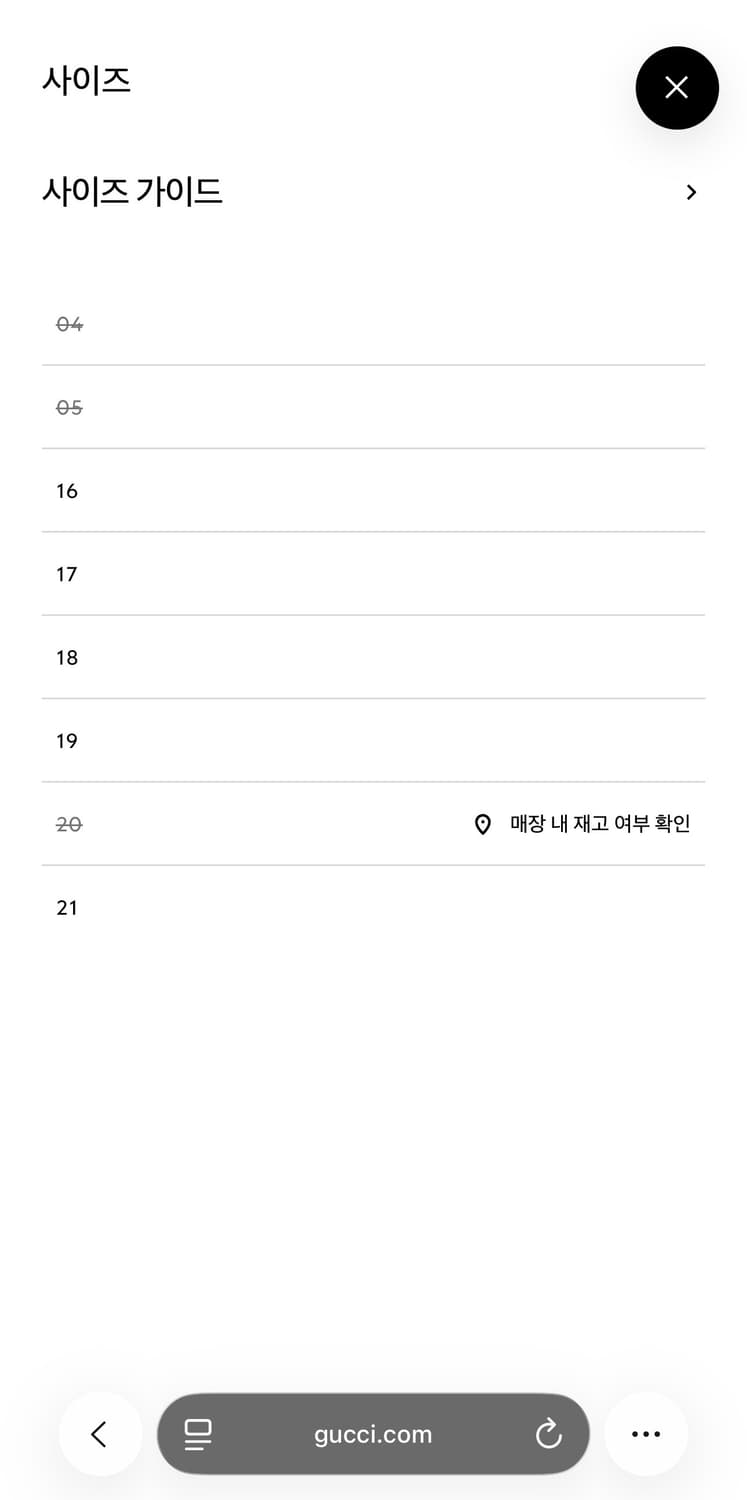747x1500 pixels.
Task: Tap the pin icon for store stock check
Action: pos(483,823)
